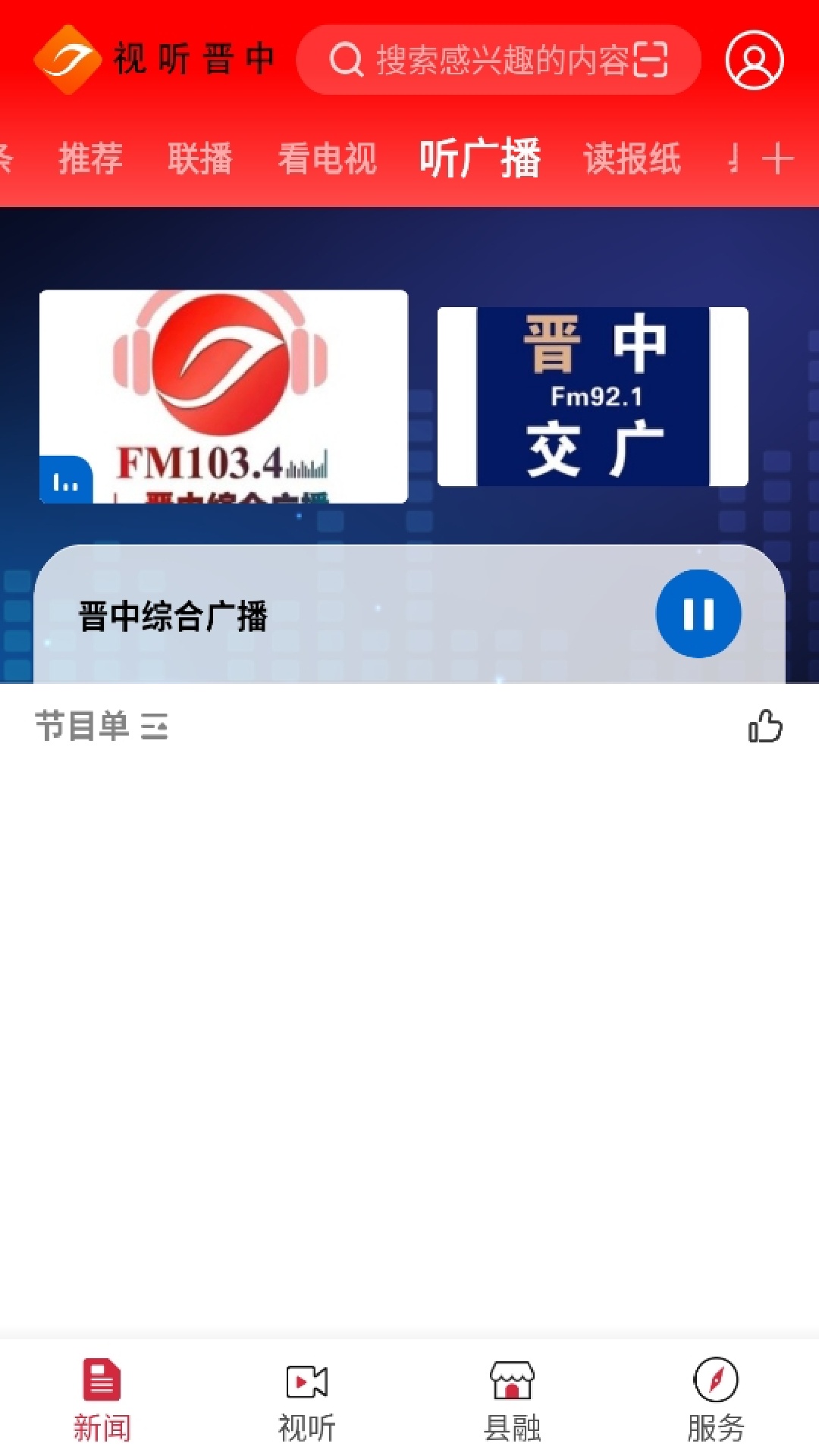The width and height of the screenshot is (819, 1456).
Task: Open the 联播 tab
Action: tap(200, 159)
